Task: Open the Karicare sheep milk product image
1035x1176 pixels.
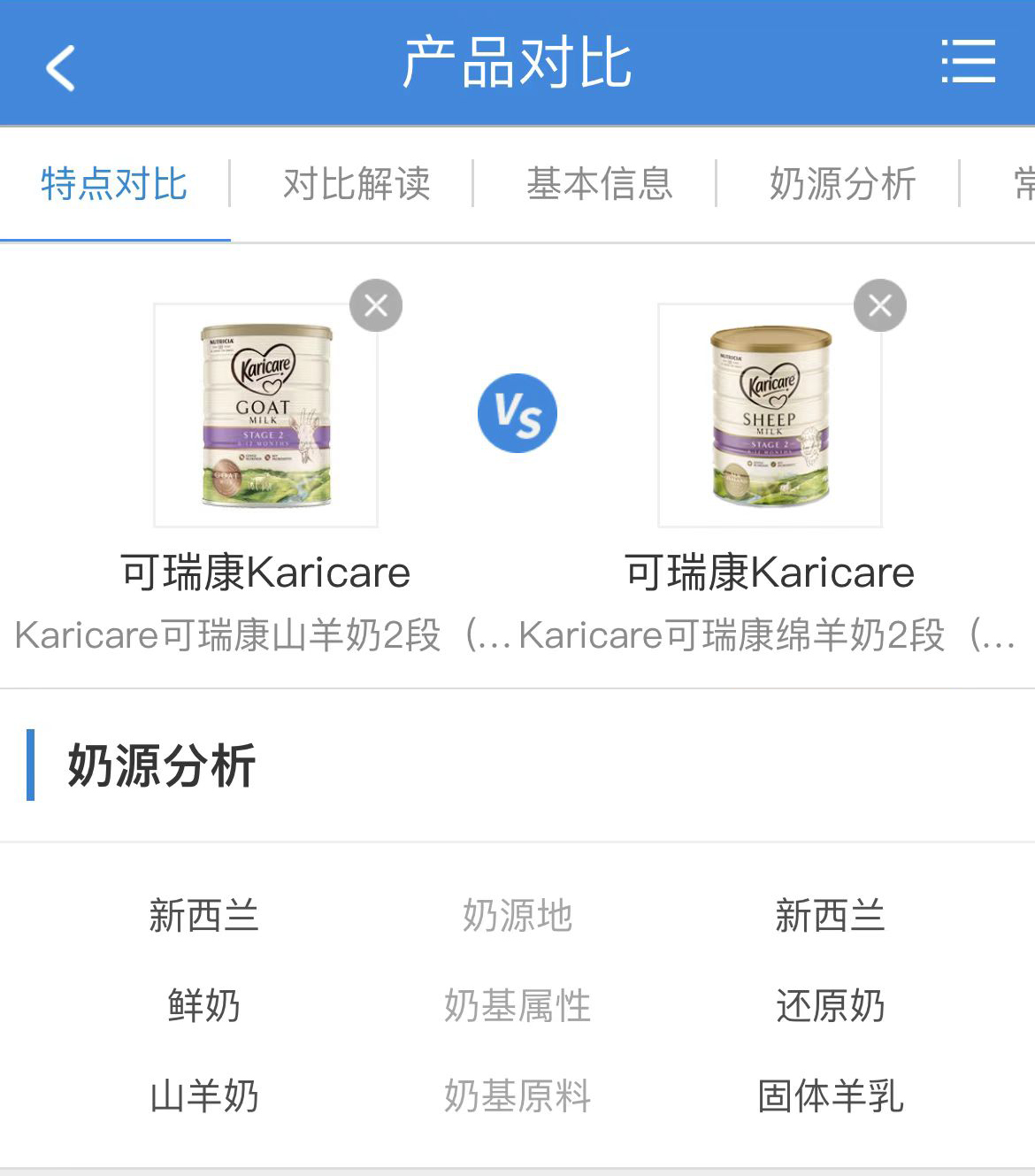Action: [770, 415]
